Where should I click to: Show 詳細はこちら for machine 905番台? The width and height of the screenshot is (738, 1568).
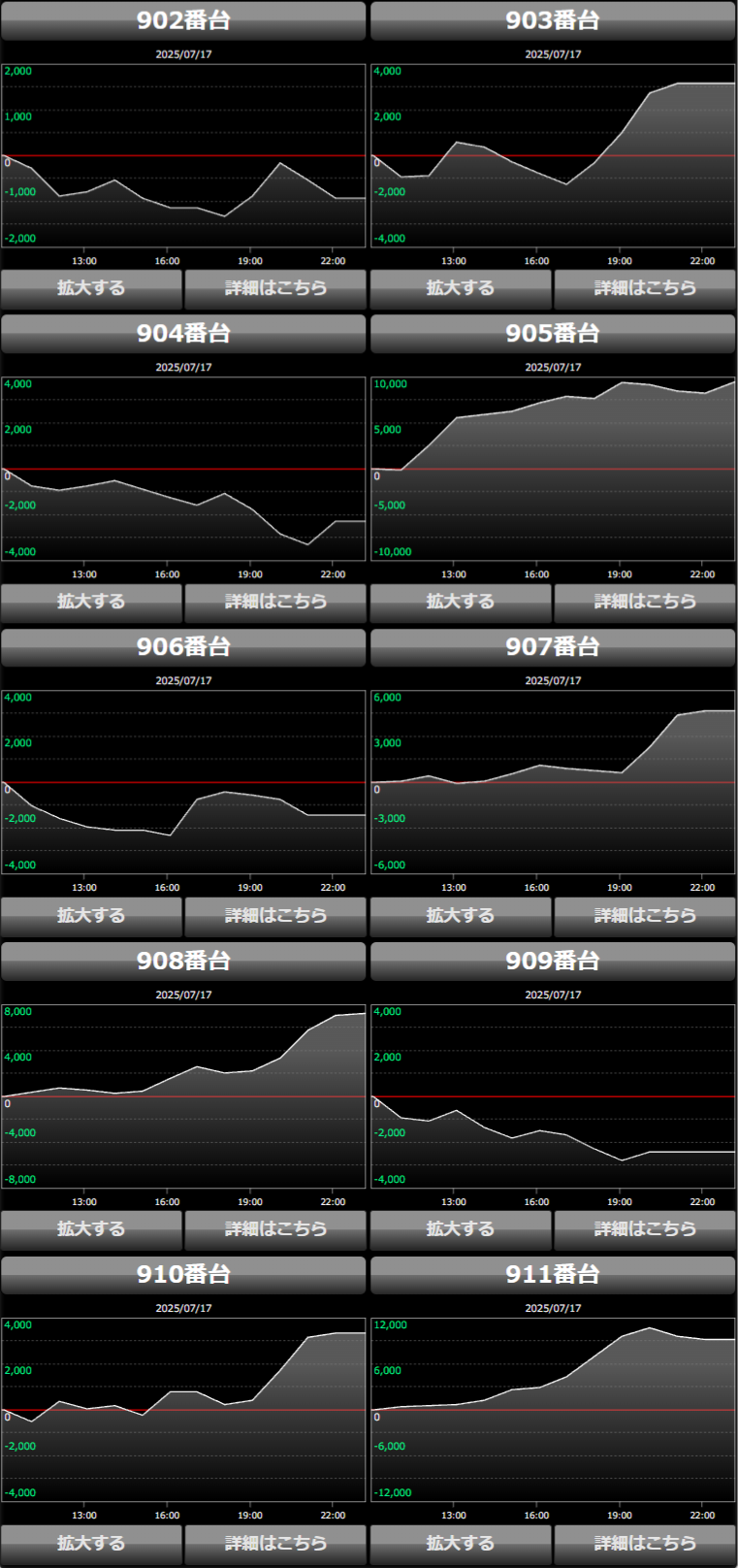point(645,602)
